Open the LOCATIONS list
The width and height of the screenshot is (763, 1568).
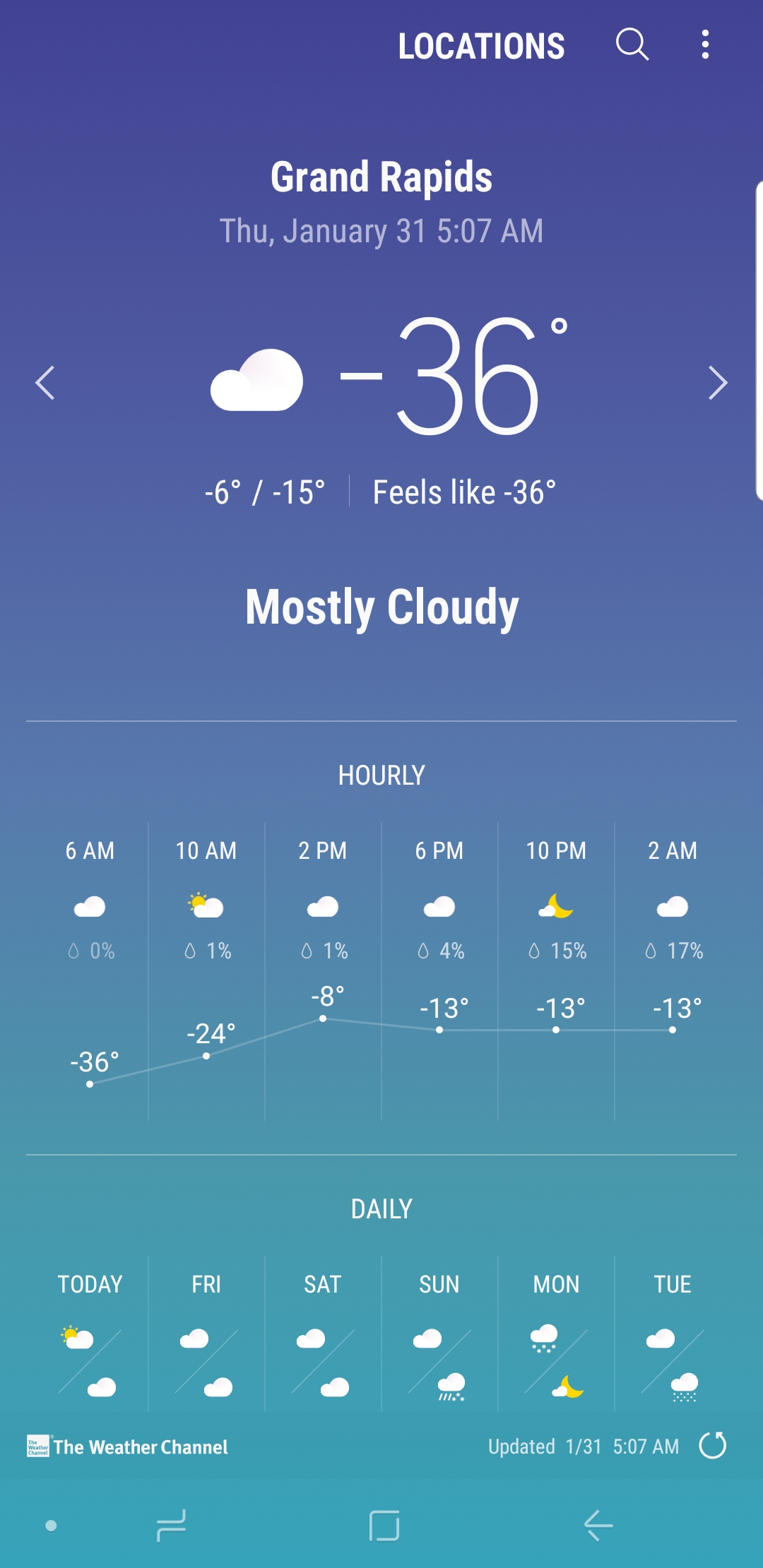click(x=481, y=47)
